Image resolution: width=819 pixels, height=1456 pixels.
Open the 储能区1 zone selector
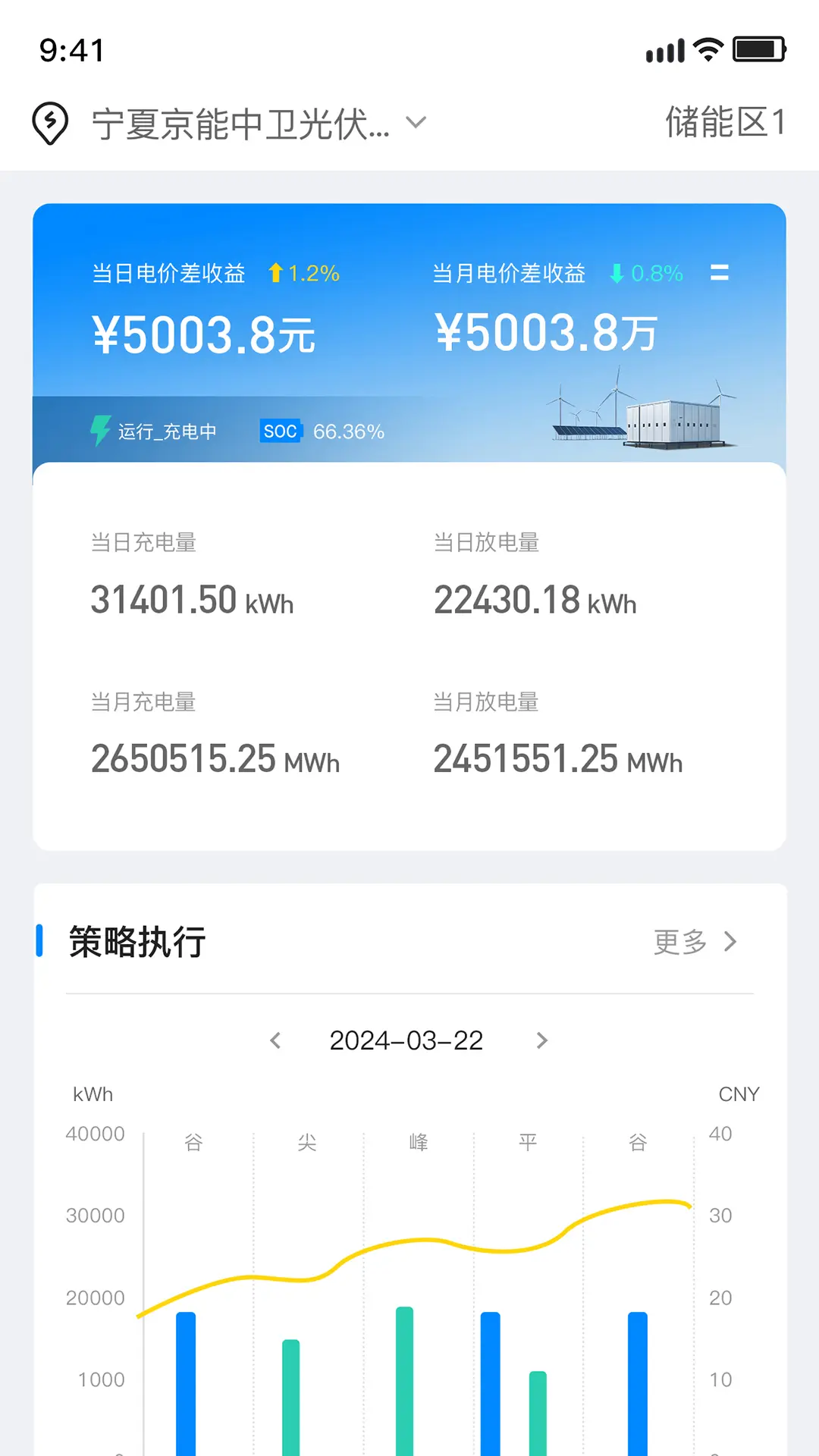724,123
